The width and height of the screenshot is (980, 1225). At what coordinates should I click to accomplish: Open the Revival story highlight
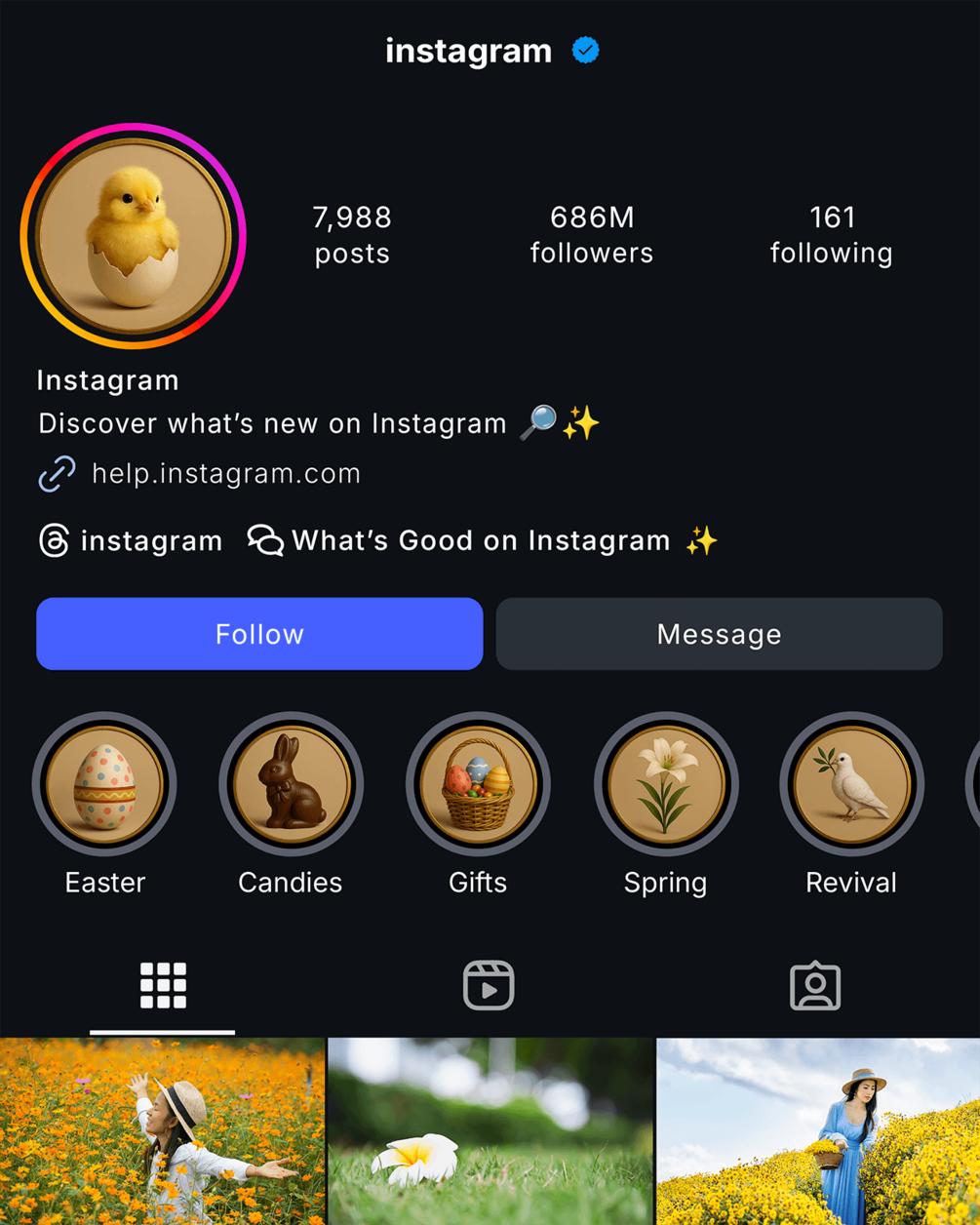851,784
